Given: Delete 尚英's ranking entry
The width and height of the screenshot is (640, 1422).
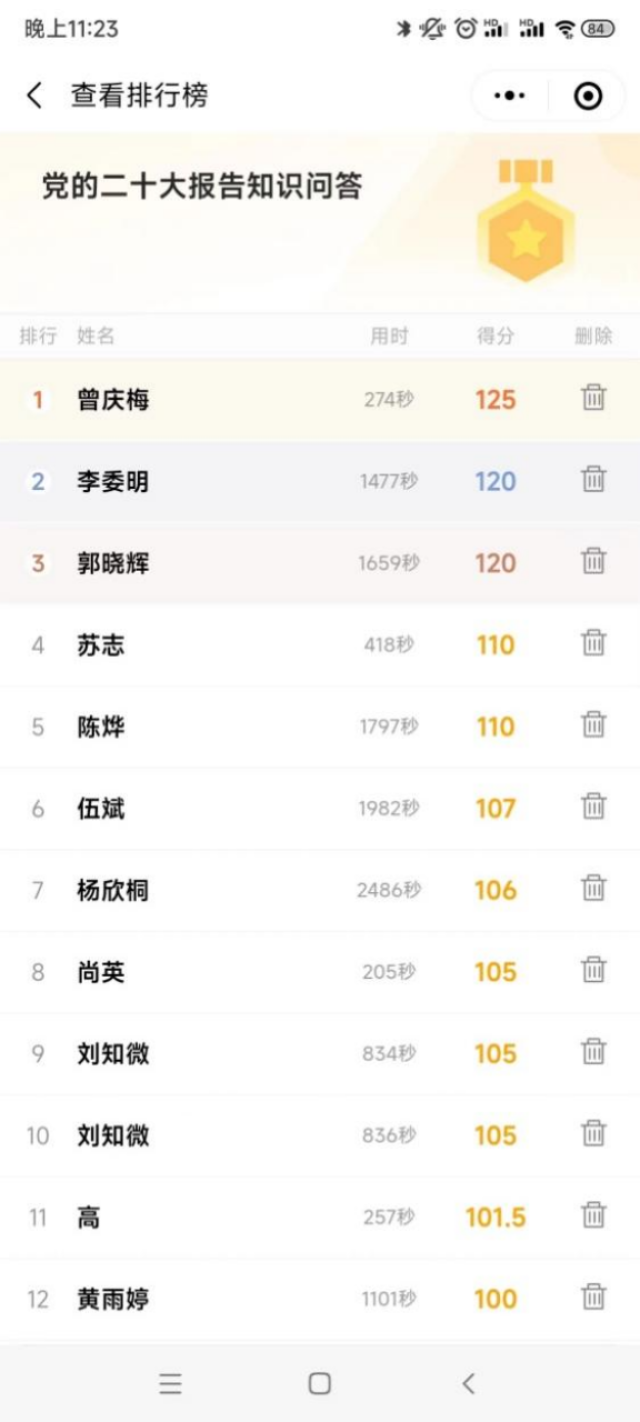Looking at the screenshot, I should tap(594, 971).
